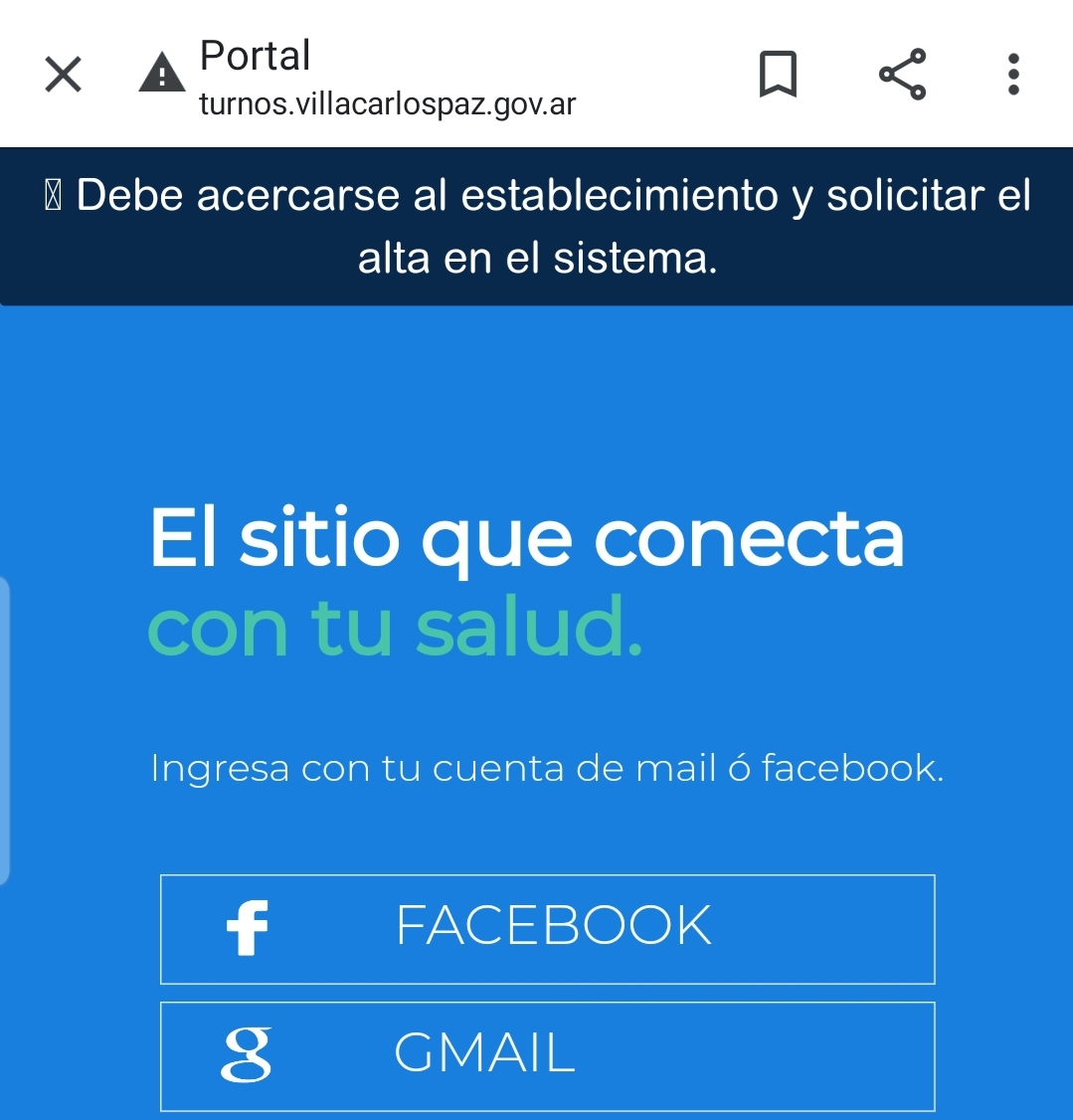Log in using Gmail
Screen dimensions: 1073x1120
[x=547, y=1054]
